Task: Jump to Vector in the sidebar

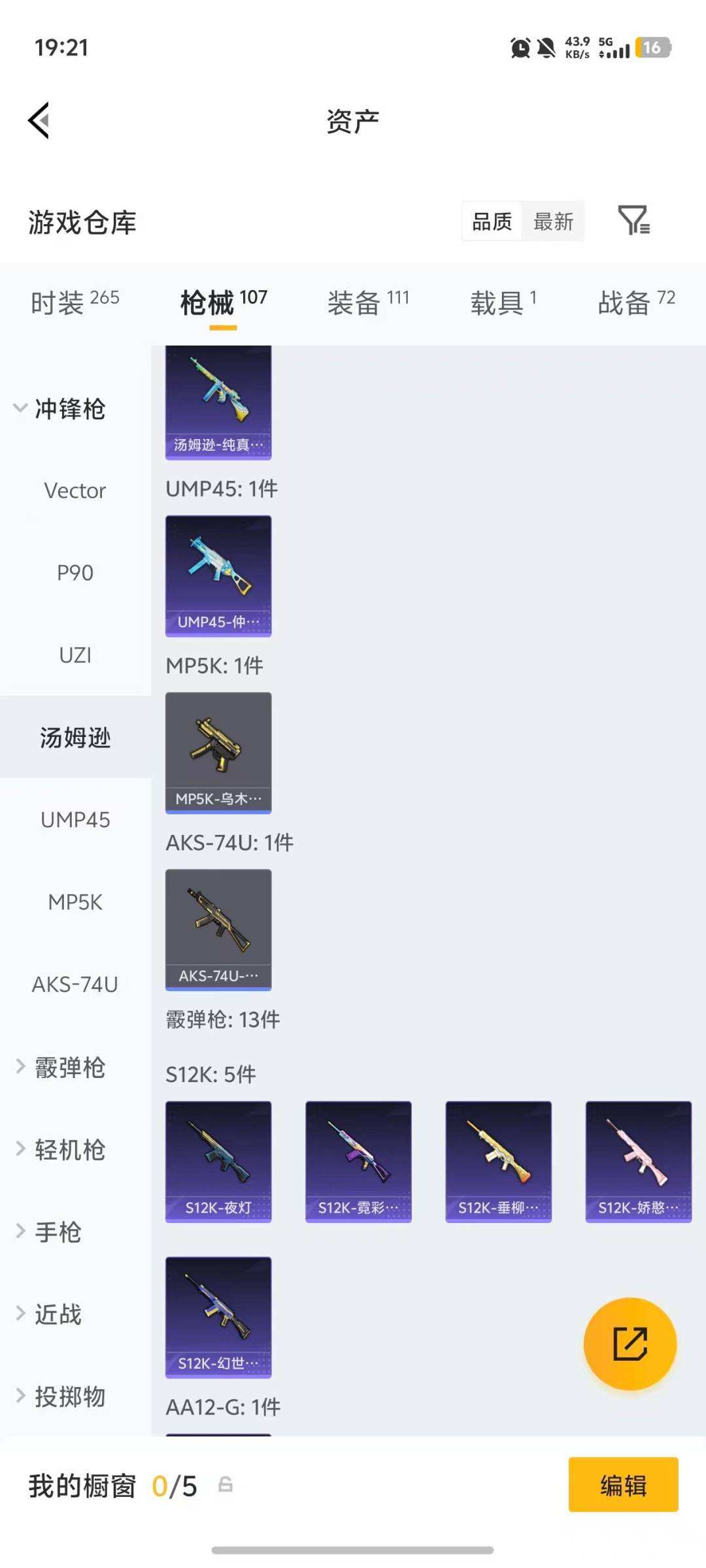Action: (75, 491)
